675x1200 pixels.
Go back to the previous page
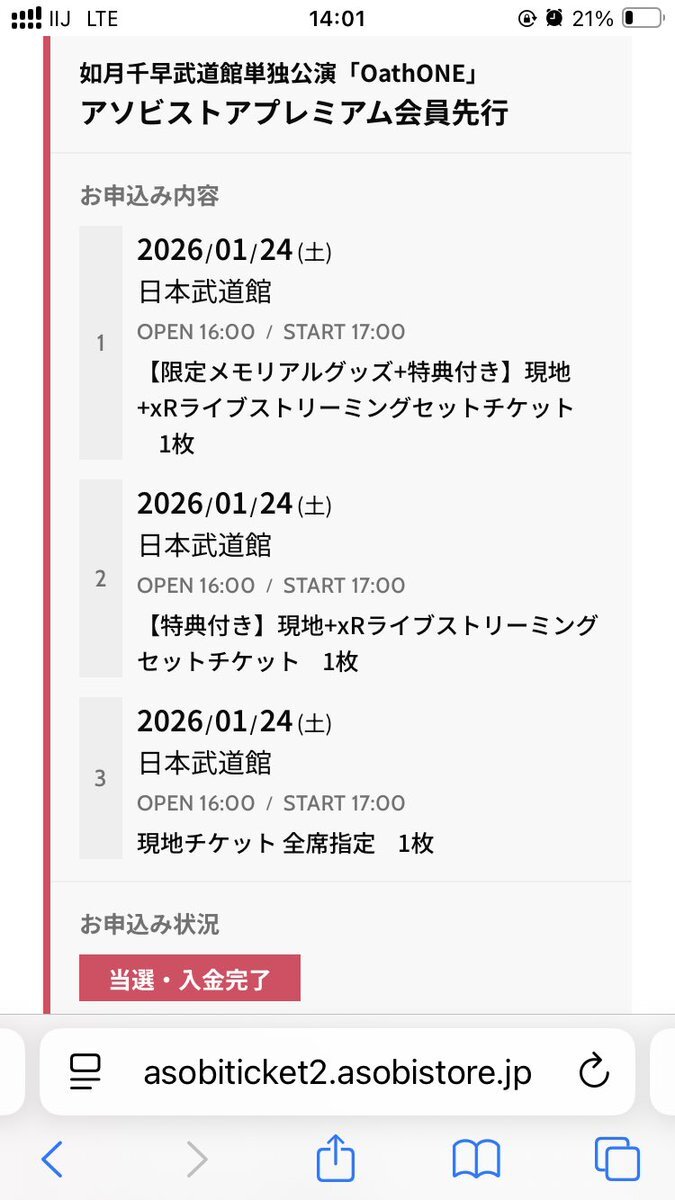click(x=53, y=1159)
